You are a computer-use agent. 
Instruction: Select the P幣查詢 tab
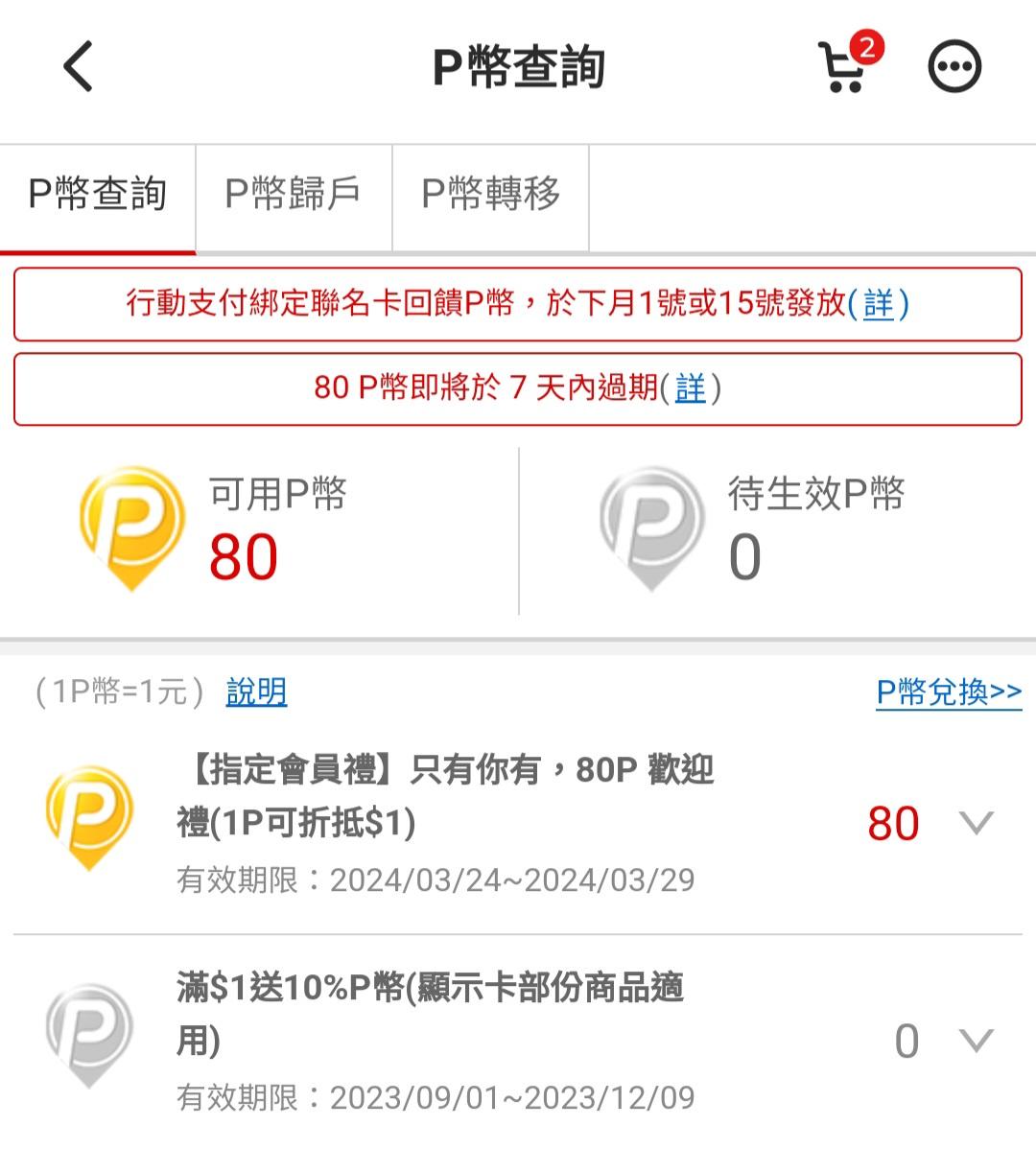pos(98,195)
